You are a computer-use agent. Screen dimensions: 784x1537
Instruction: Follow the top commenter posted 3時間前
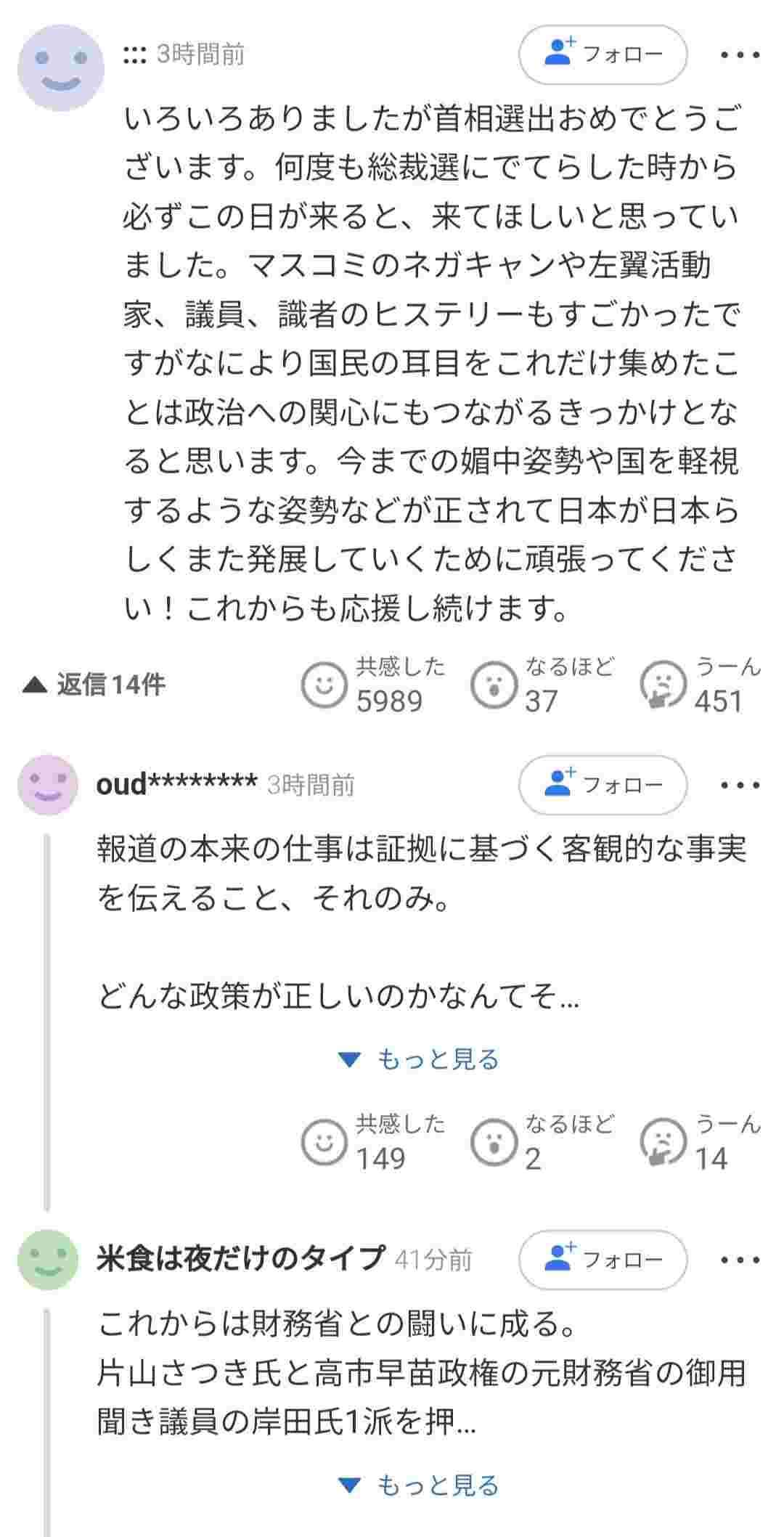pos(603,54)
